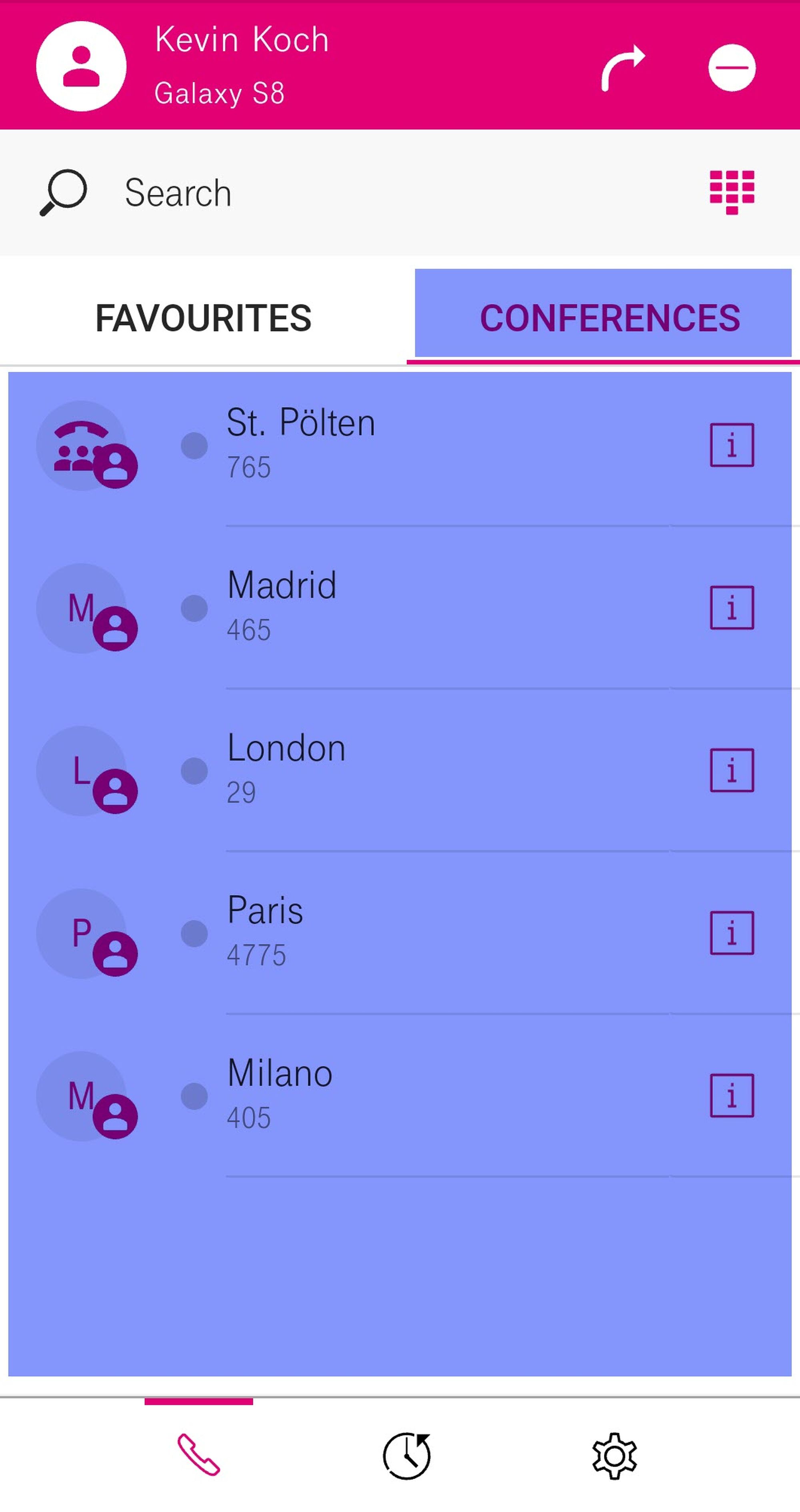Viewport: 800px width, 1512px height.
Task: Switch to the Favourites tab
Action: pos(203,318)
